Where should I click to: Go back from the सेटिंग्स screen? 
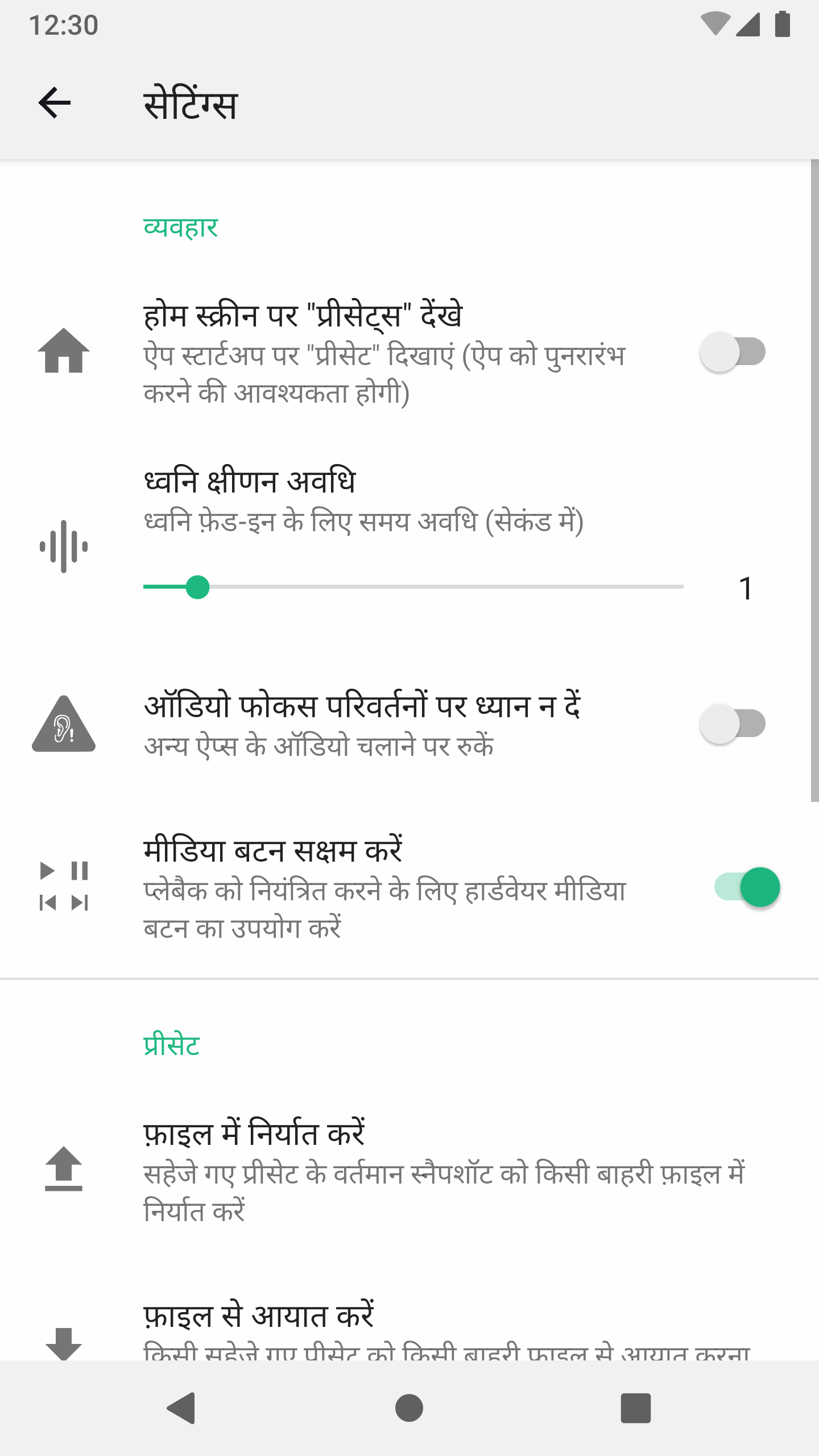tap(55, 103)
